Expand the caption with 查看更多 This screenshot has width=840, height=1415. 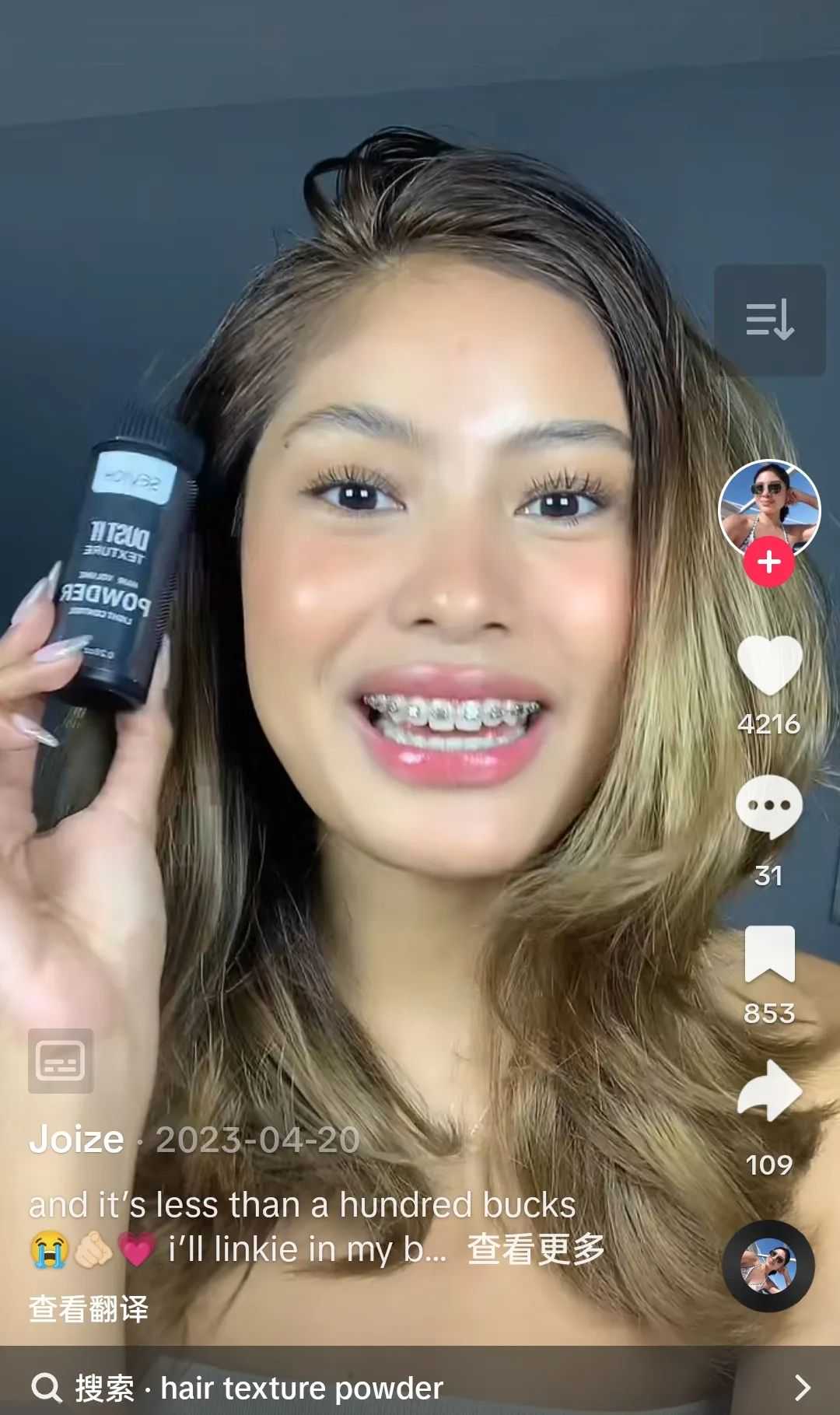tap(536, 1249)
